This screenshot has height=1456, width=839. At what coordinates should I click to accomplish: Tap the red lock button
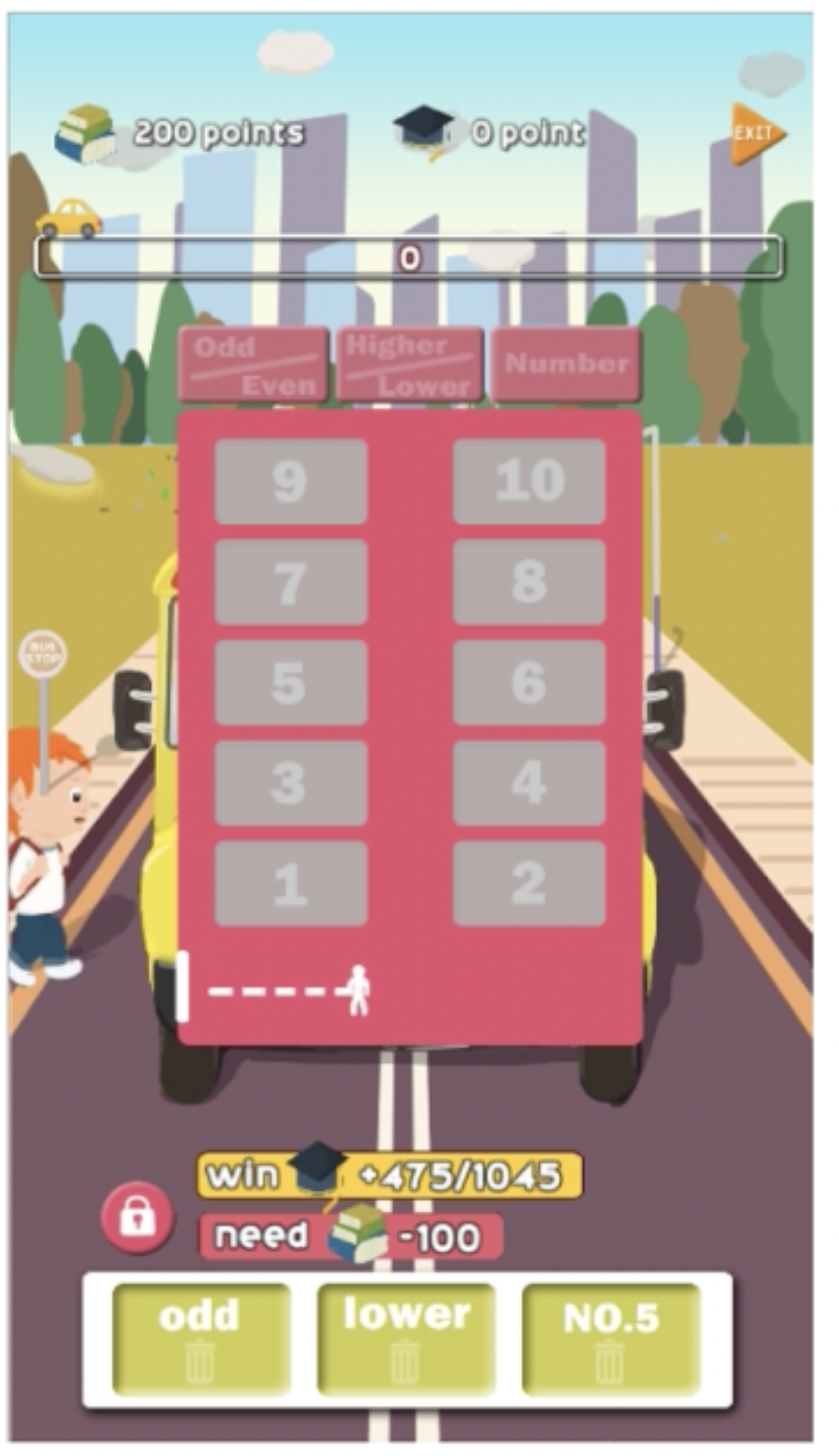[137, 1217]
